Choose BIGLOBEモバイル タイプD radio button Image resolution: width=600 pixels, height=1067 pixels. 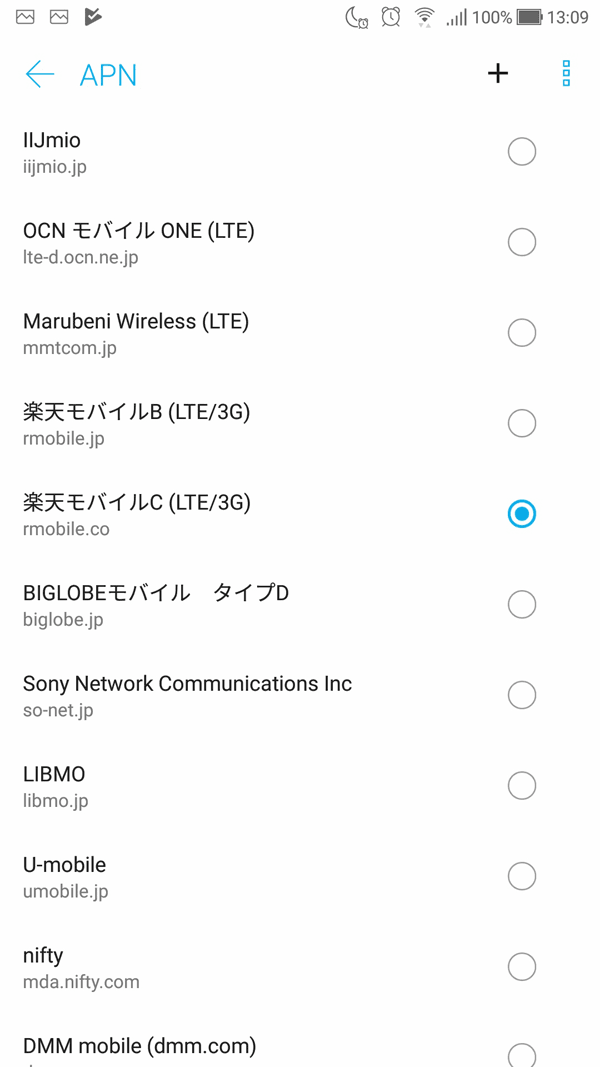(522, 604)
